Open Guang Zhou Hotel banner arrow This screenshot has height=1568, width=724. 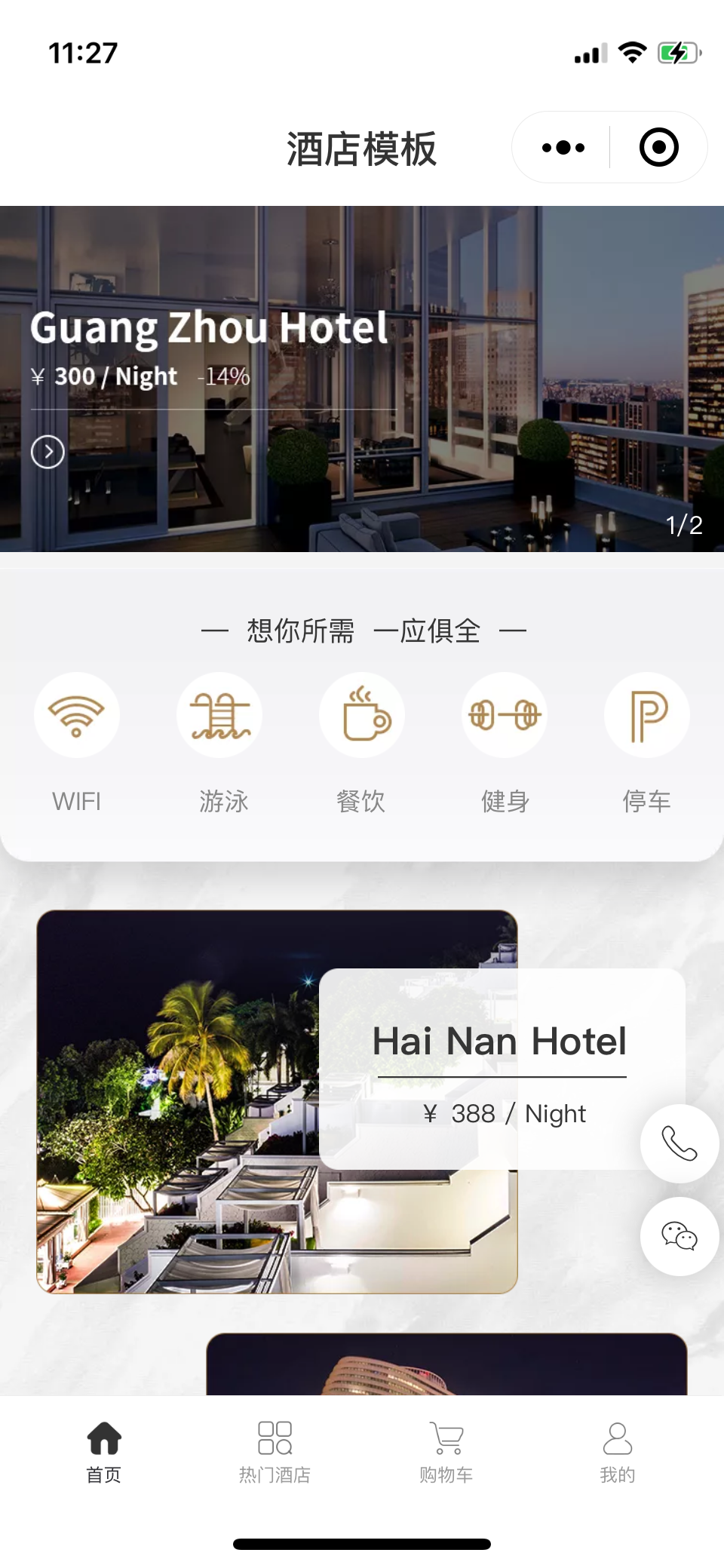pos(48,452)
